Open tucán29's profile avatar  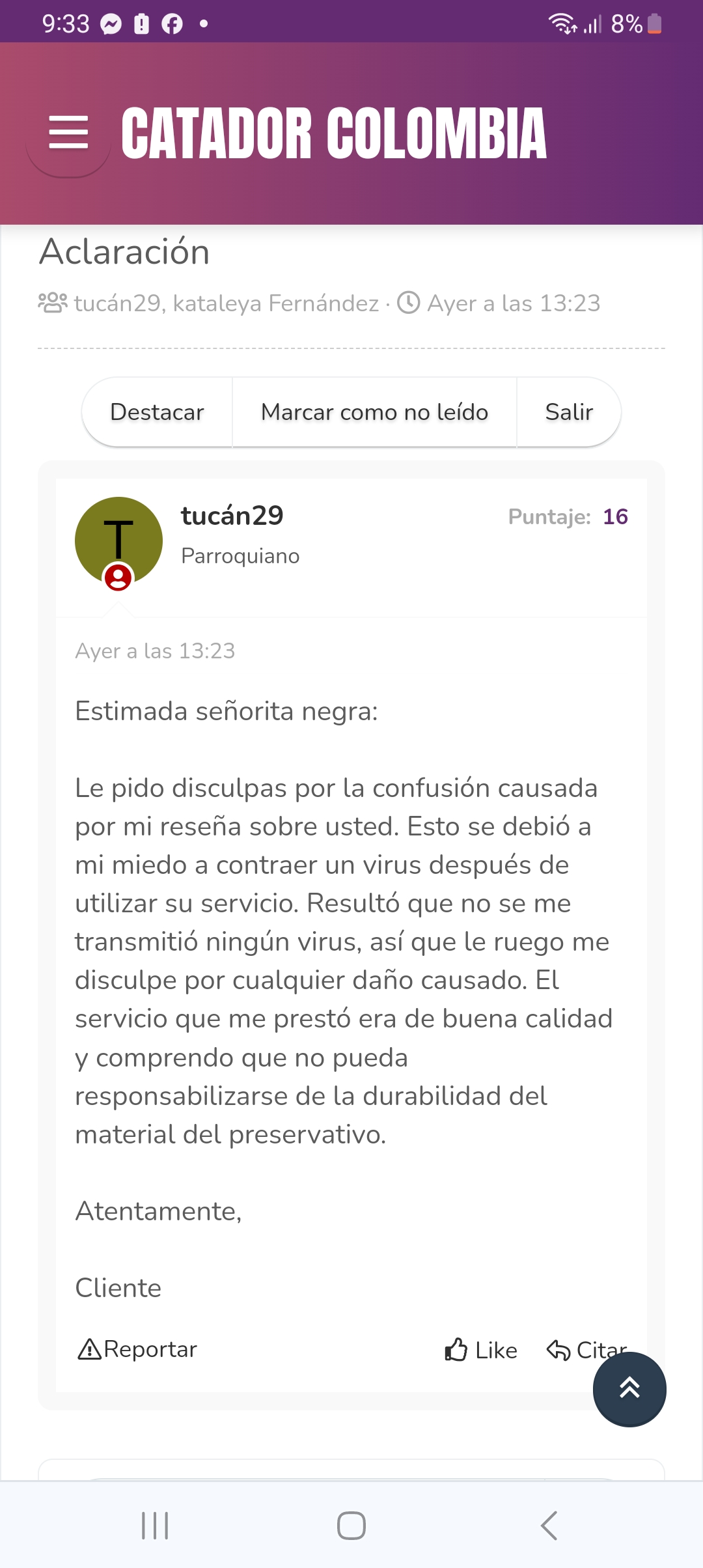point(118,540)
